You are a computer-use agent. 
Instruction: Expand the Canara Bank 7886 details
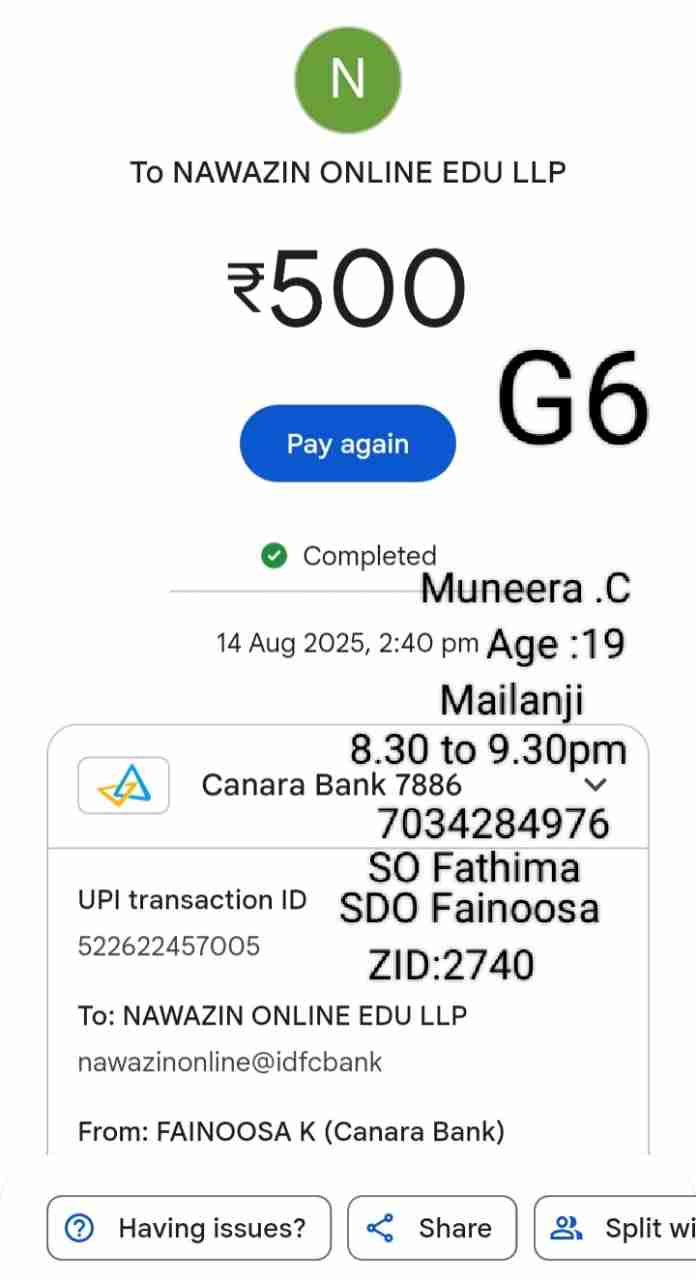[x=595, y=785]
